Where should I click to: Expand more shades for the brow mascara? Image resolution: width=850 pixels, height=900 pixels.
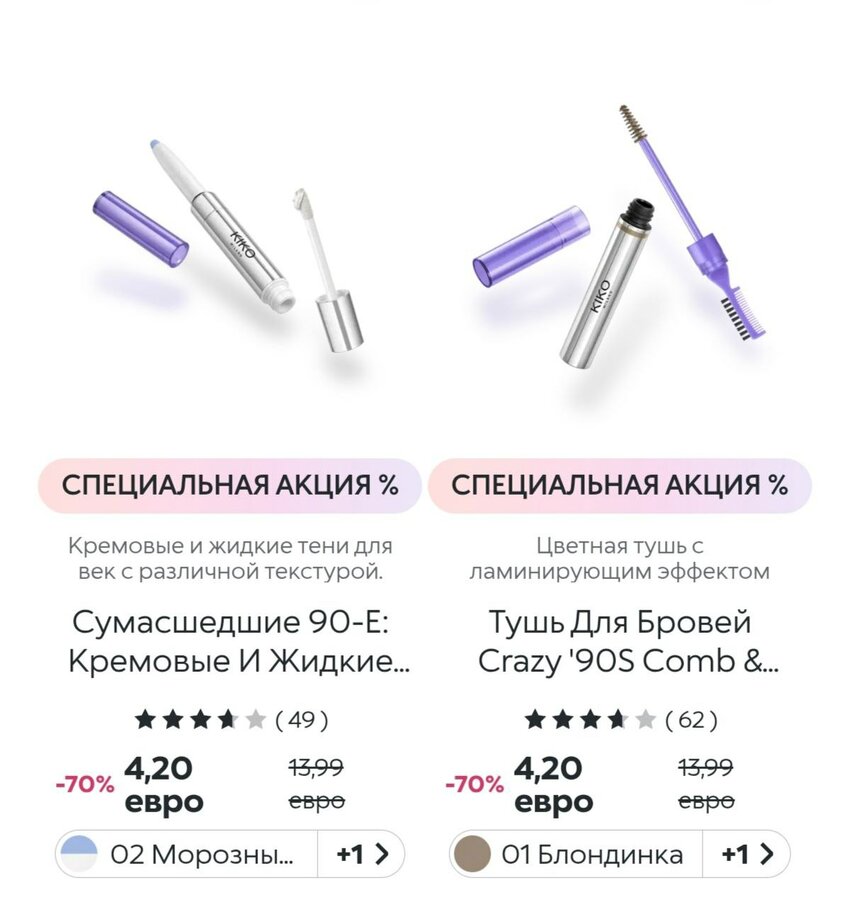[746, 854]
